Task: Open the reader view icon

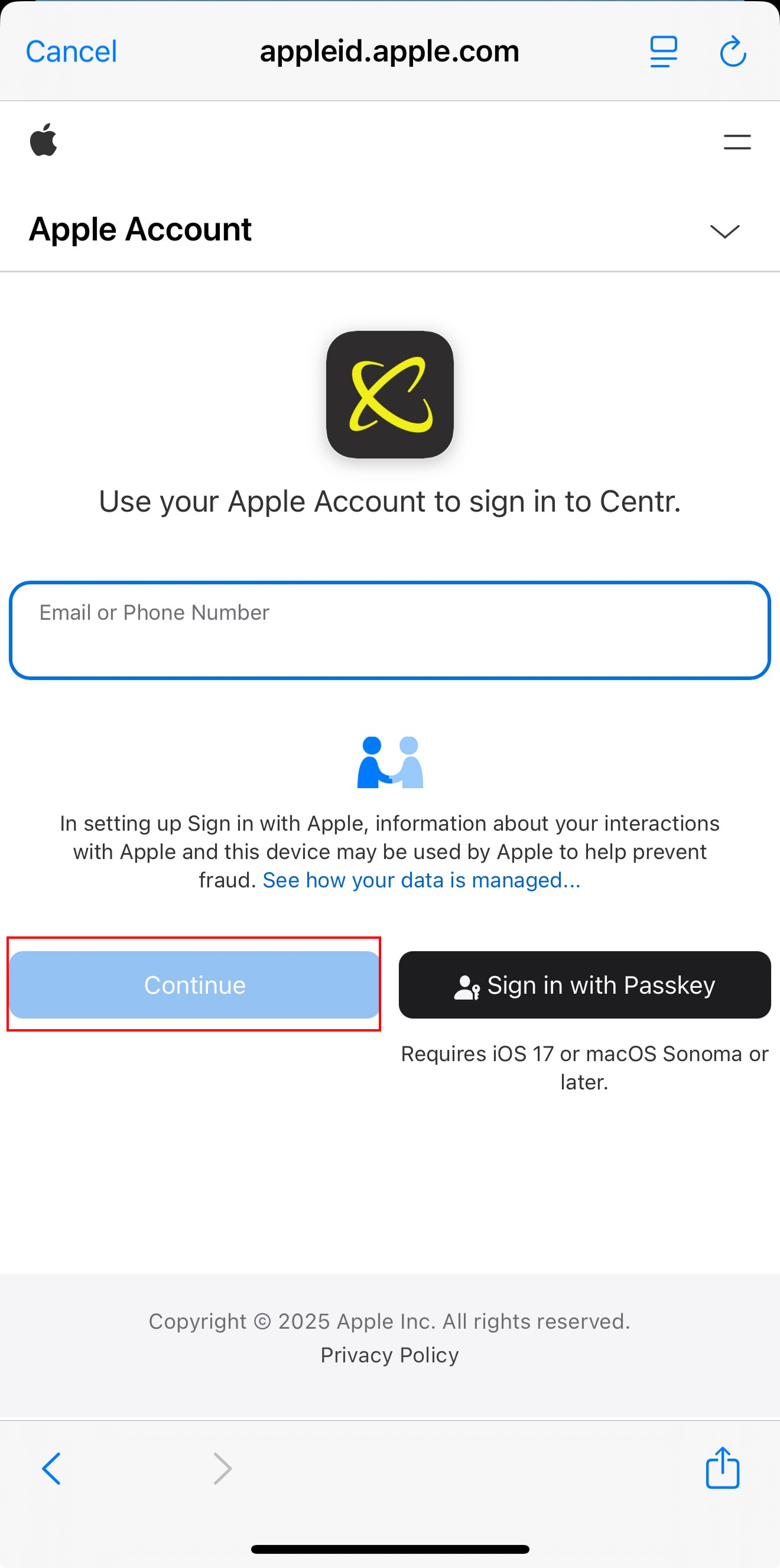Action: click(663, 52)
